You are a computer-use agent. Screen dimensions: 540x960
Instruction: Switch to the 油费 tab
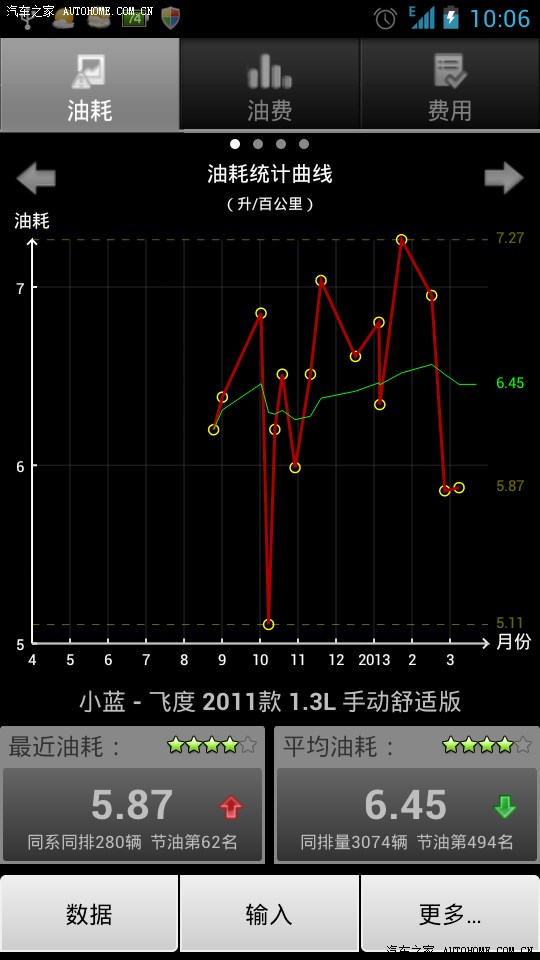270,84
